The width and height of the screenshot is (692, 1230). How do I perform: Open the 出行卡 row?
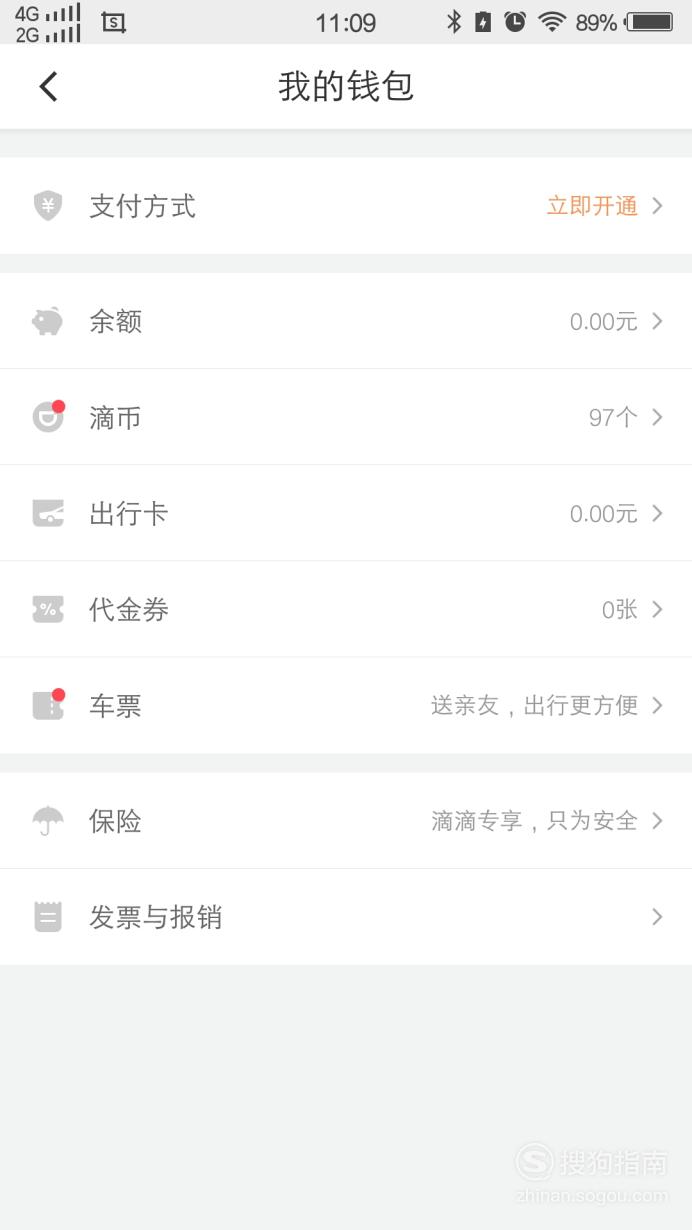pos(346,513)
